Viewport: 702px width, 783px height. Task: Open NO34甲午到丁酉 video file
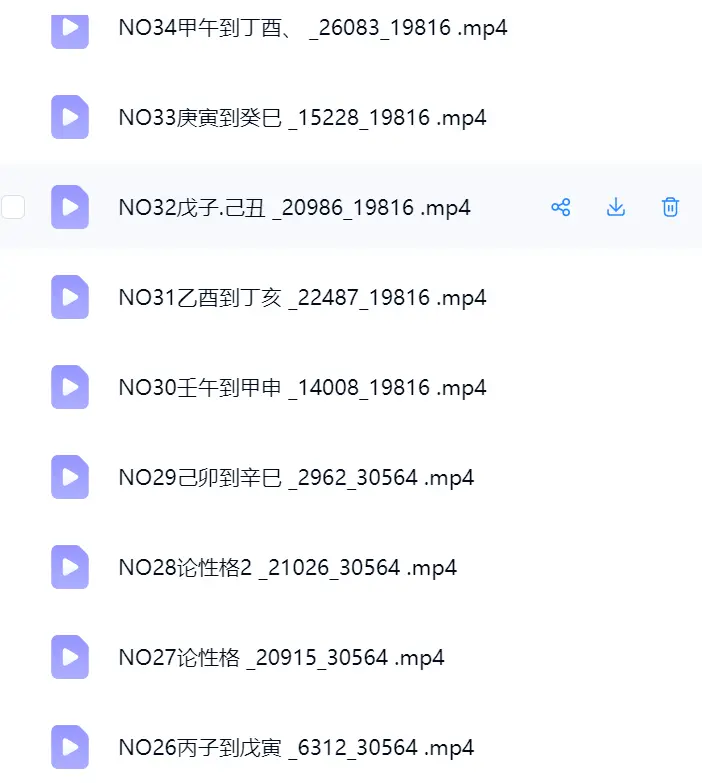313,28
